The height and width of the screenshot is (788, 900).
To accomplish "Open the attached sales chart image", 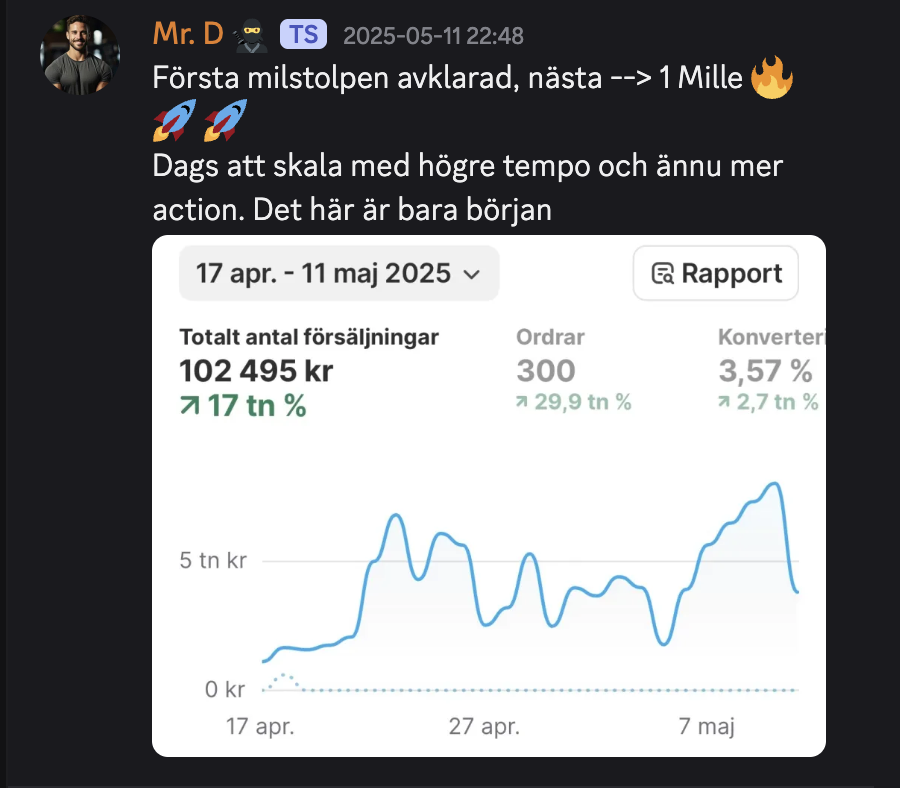I will (489, 496).
